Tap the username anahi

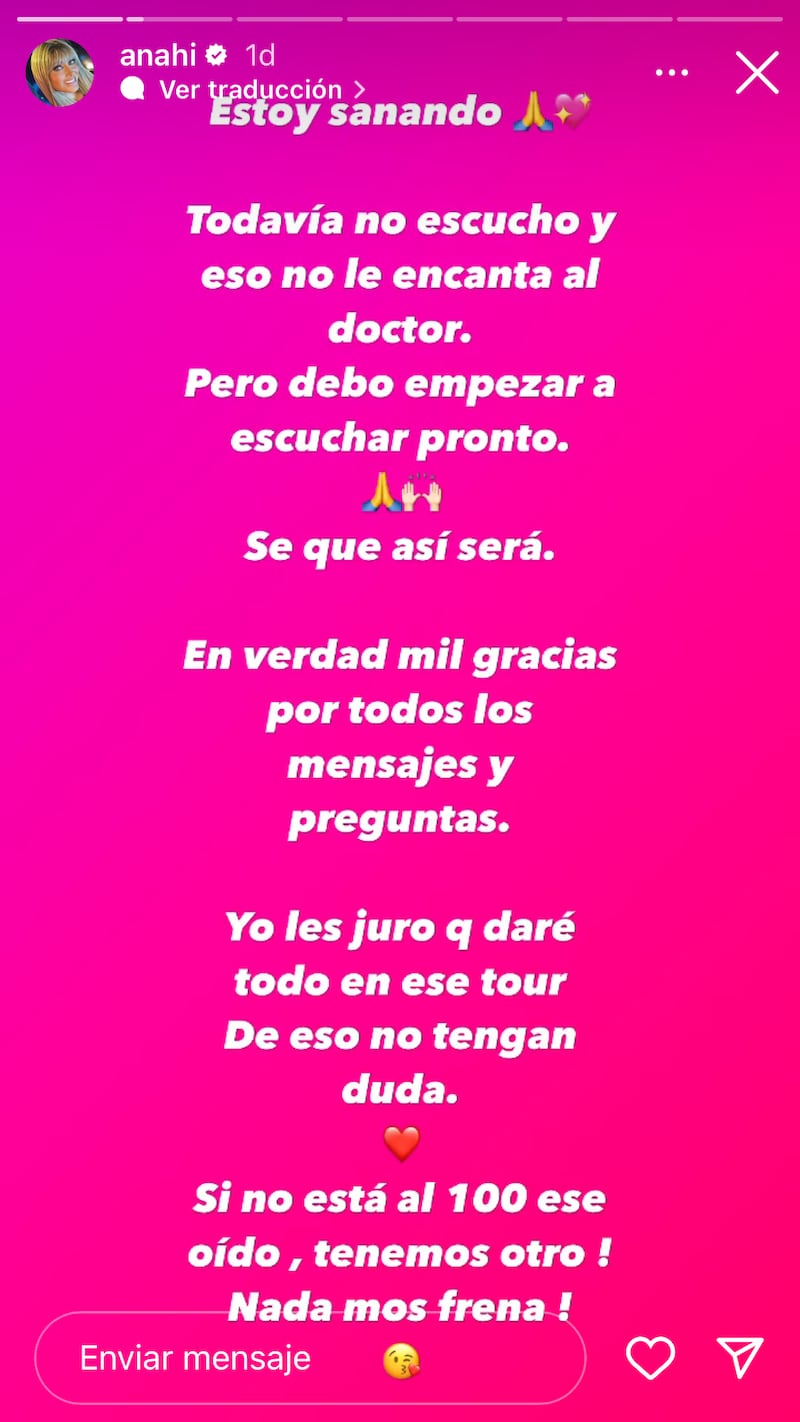click(x=169, y=55)
